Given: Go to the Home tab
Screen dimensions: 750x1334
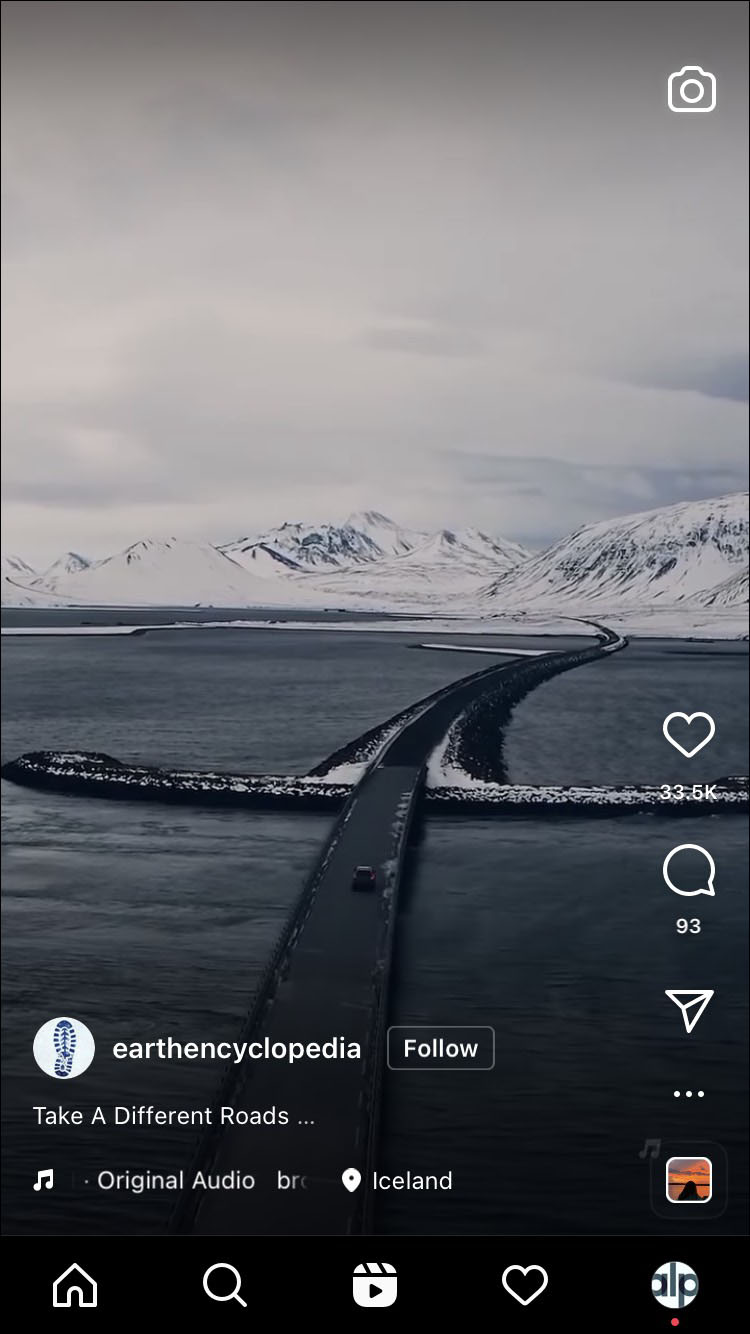Looking at the screenshot, I should tap(75, 1285).
